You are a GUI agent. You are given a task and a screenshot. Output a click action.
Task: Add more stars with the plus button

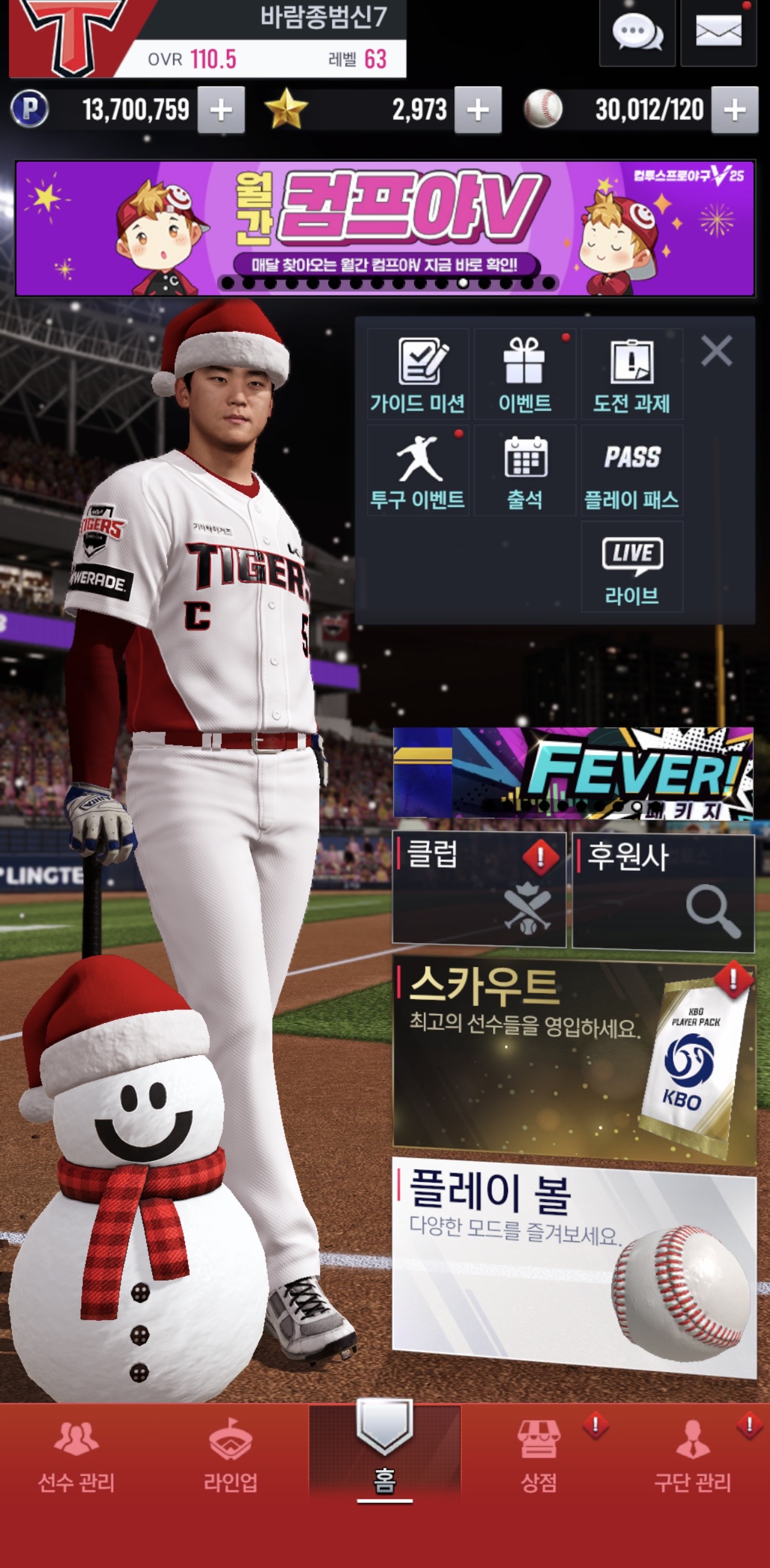478,110
